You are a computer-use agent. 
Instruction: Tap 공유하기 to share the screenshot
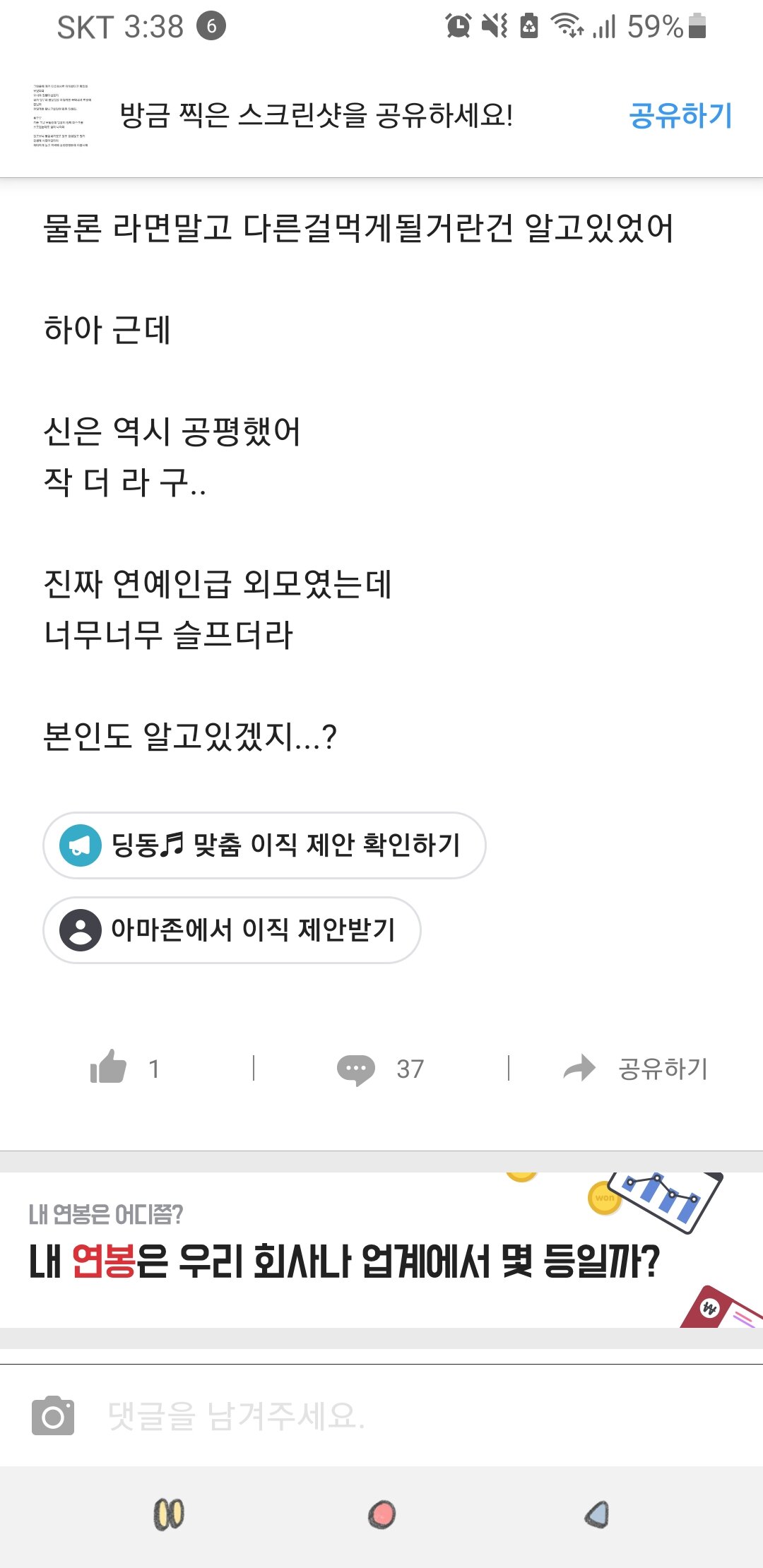tap(680, 115)
